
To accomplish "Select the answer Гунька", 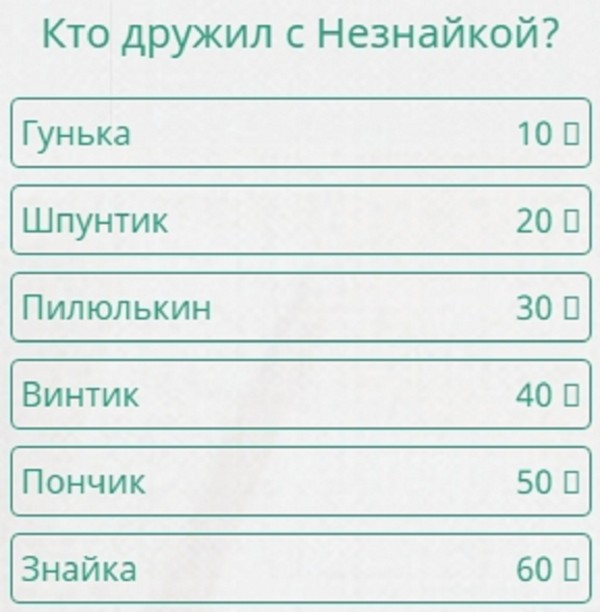I will coord(300,133).
